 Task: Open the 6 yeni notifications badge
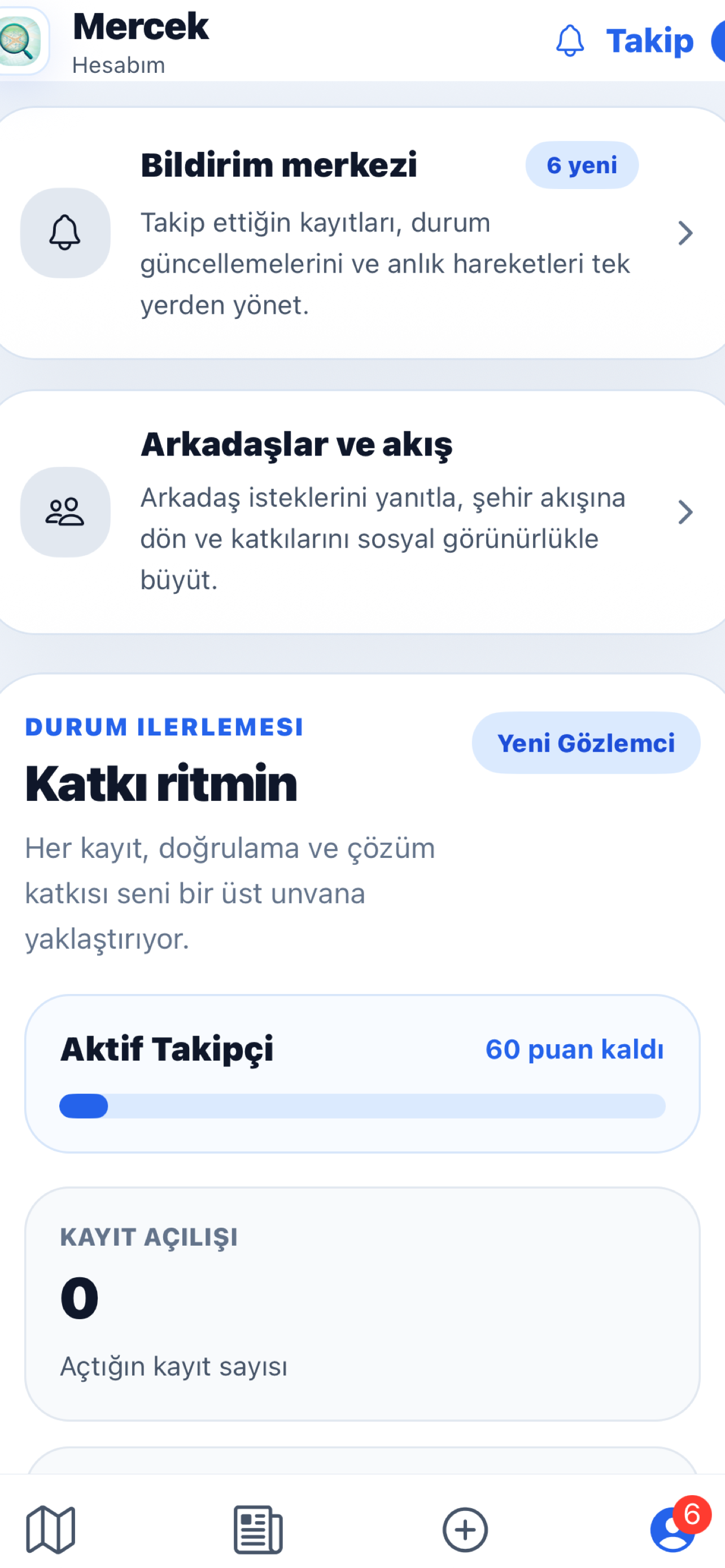pyautogui.click(x=582, y=164)
